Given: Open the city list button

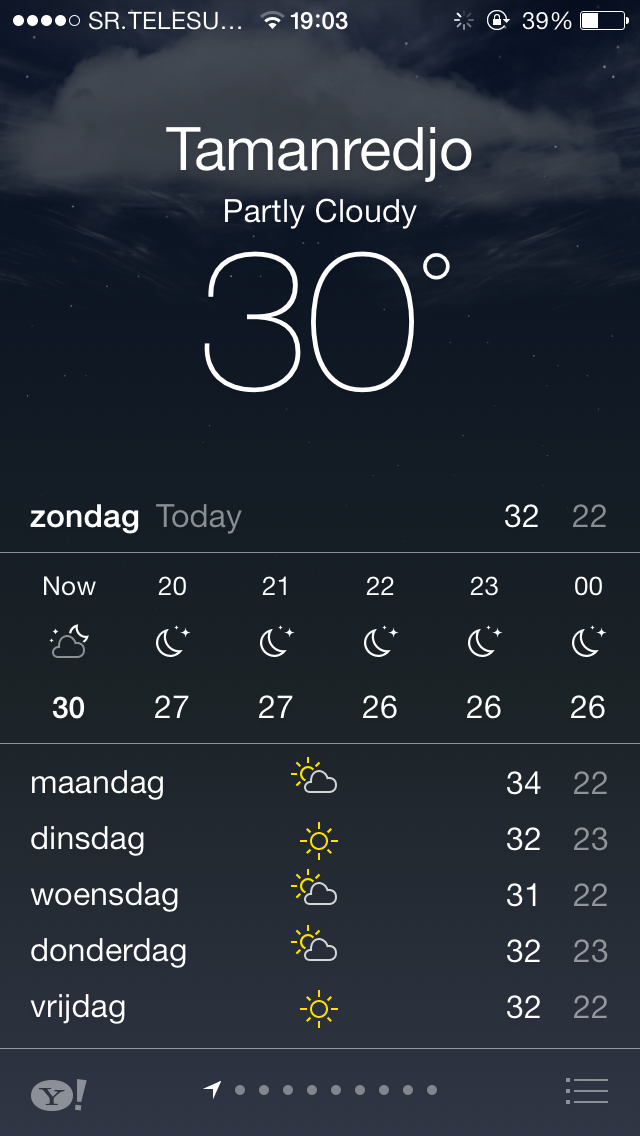Looking at the screenshot, I should (587, 1091).
